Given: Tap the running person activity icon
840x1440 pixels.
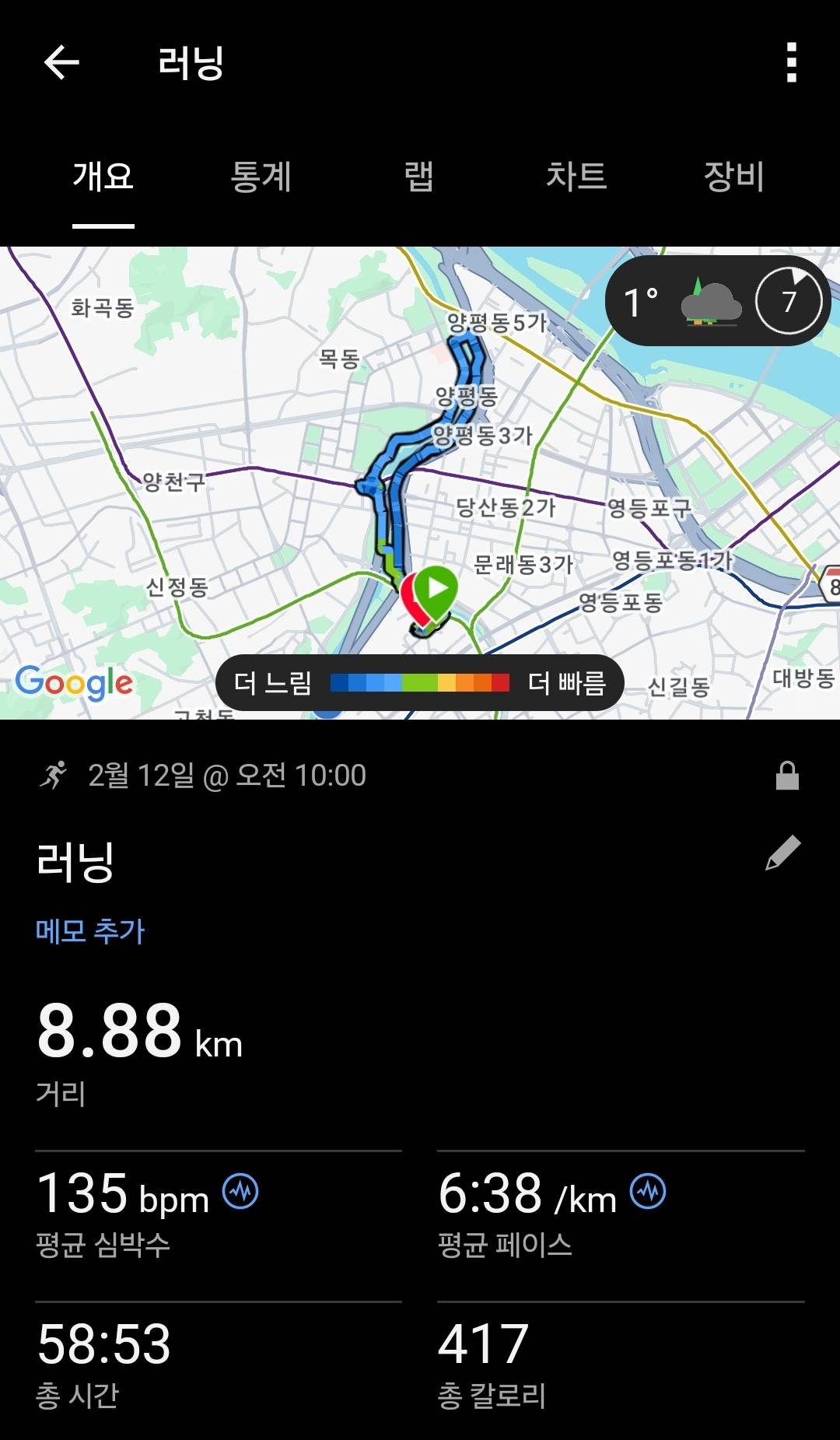Looking at the screenshot, I should (53, 775).
